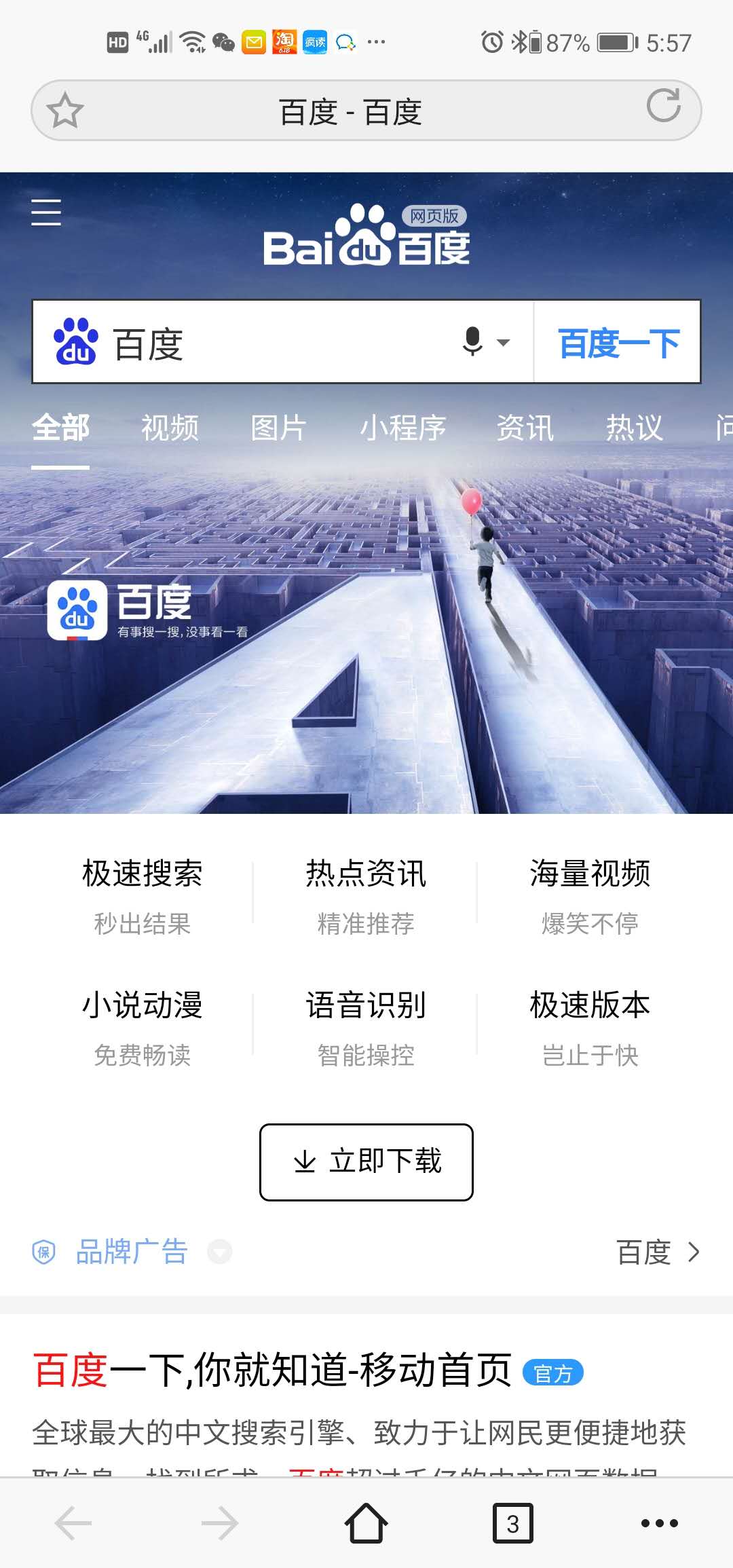
Task: Reload the page using the refresh icon
Action: [666, 109]
